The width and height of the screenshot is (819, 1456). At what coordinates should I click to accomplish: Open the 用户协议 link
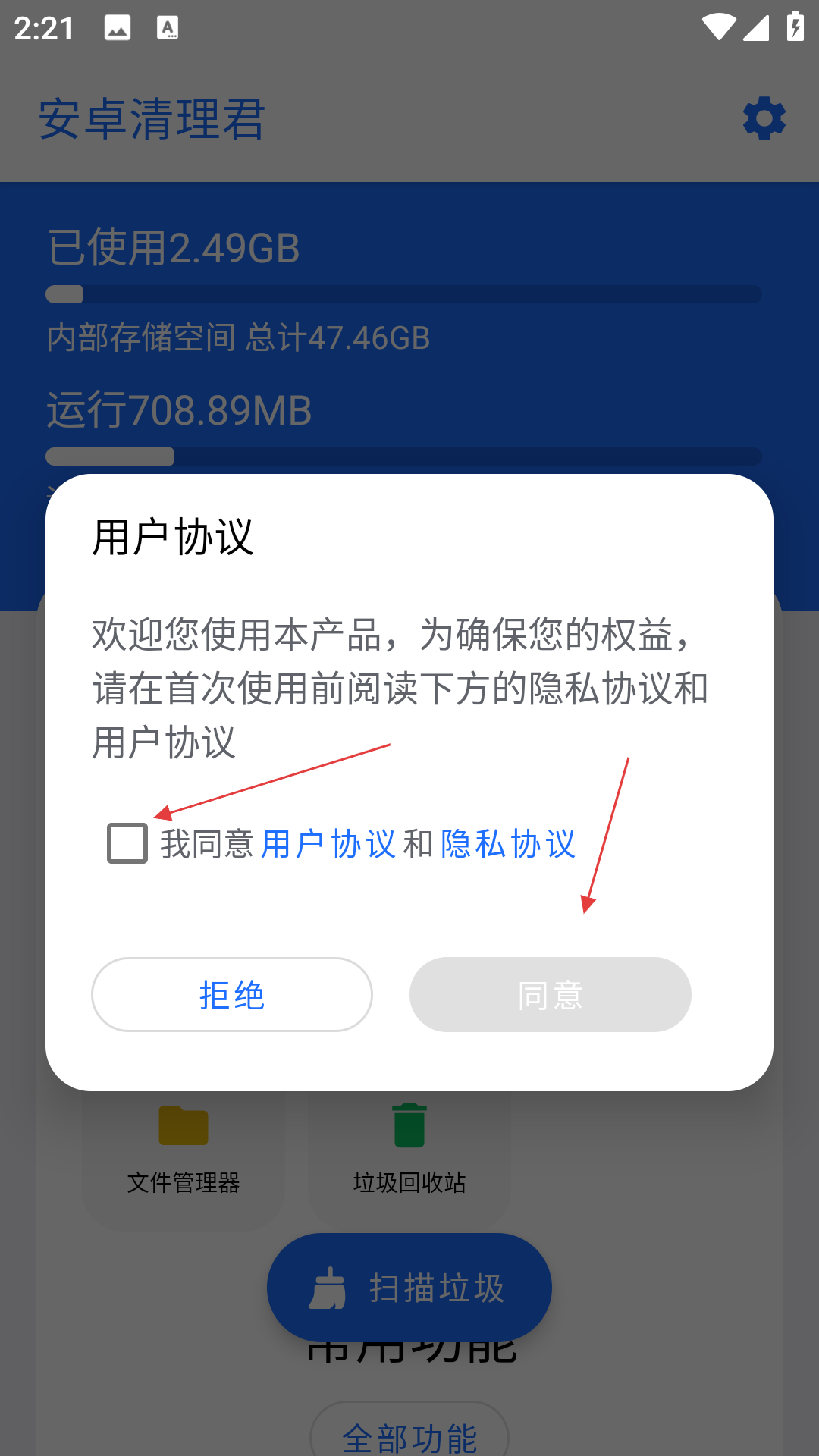[x=328, y=844]
